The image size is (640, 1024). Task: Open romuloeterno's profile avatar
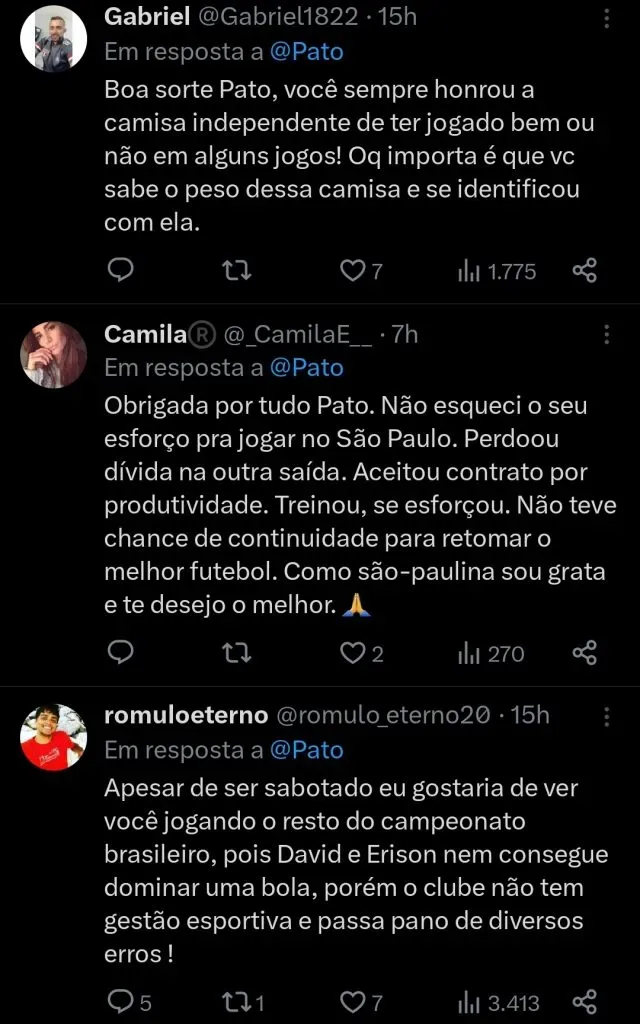pos(54,737)
